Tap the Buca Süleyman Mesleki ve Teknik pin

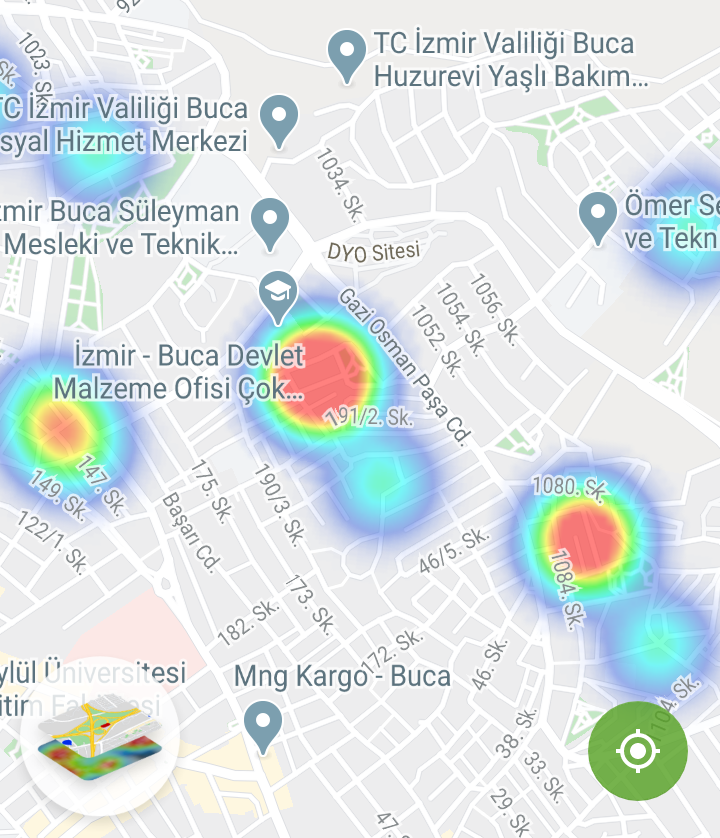(269, 220)
